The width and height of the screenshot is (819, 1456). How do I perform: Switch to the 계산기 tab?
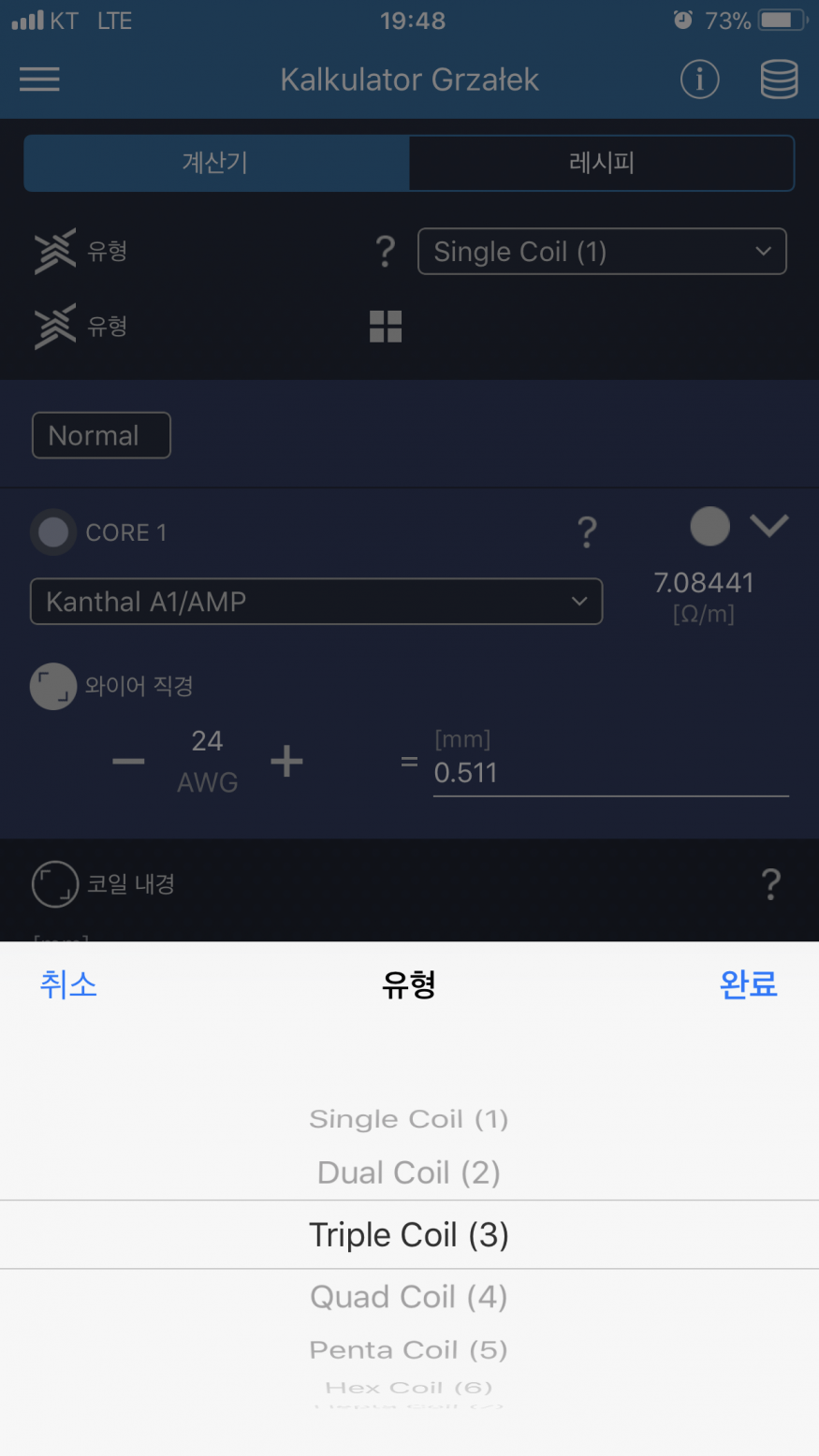[x=216, y=163]
